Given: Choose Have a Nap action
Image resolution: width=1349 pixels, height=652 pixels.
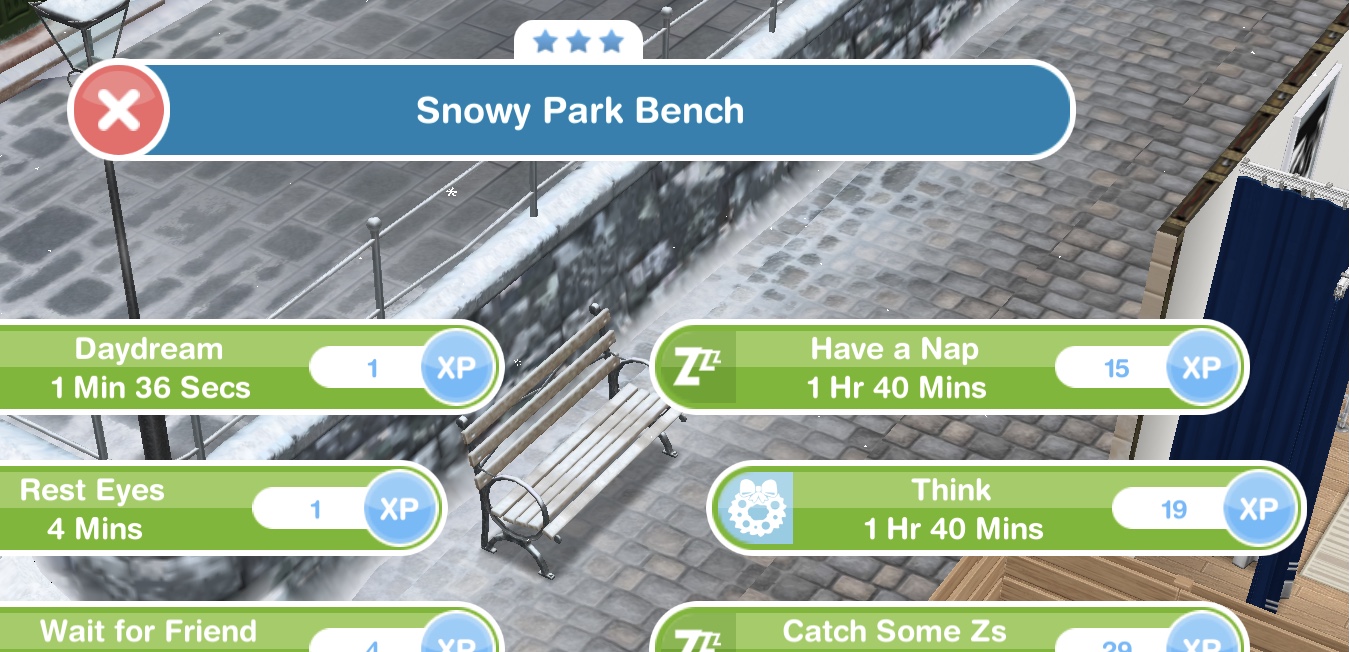Looking at the screenshot, I should 895,367.
